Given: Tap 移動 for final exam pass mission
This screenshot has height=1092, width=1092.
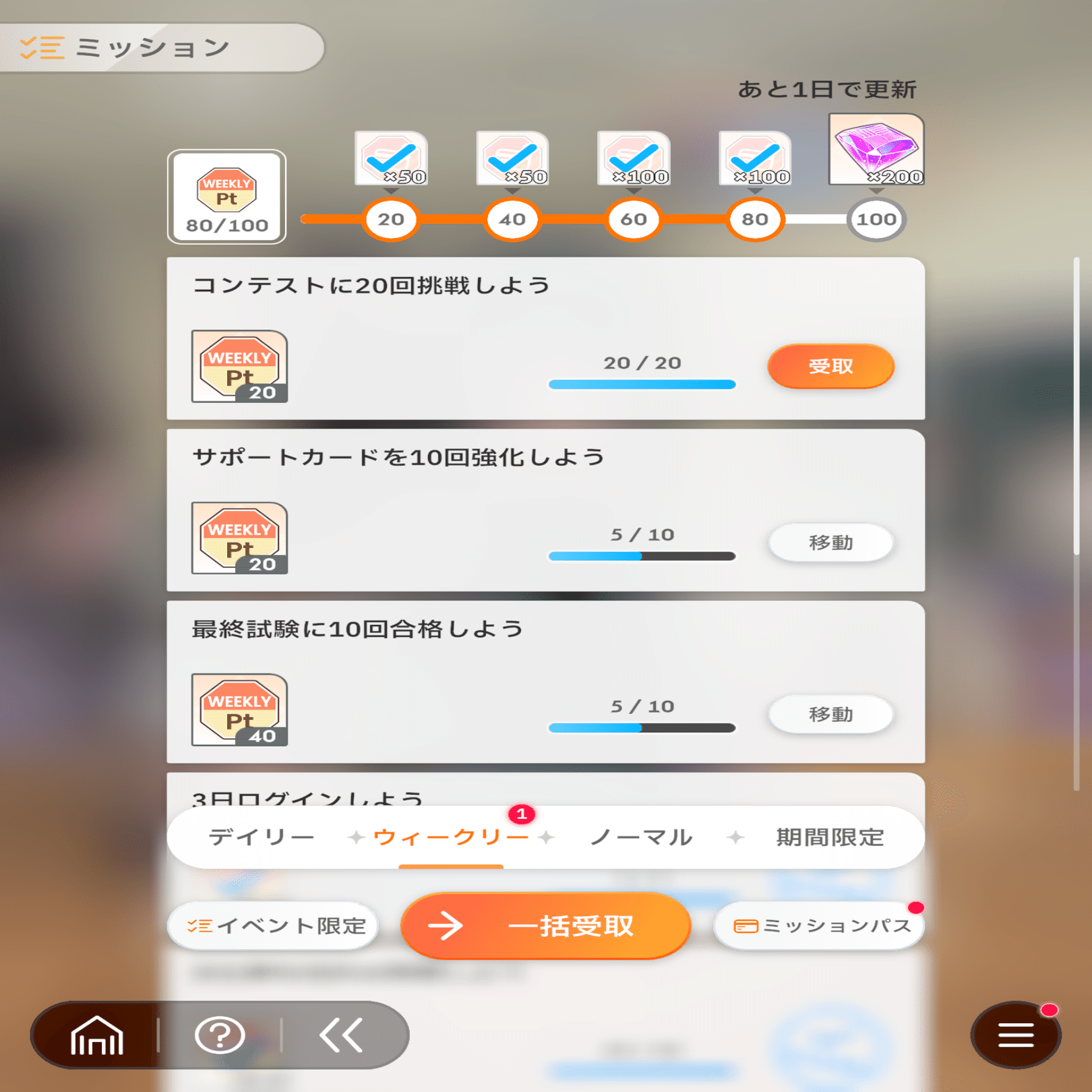Looking at the screenshot, I should pos(830,715).
